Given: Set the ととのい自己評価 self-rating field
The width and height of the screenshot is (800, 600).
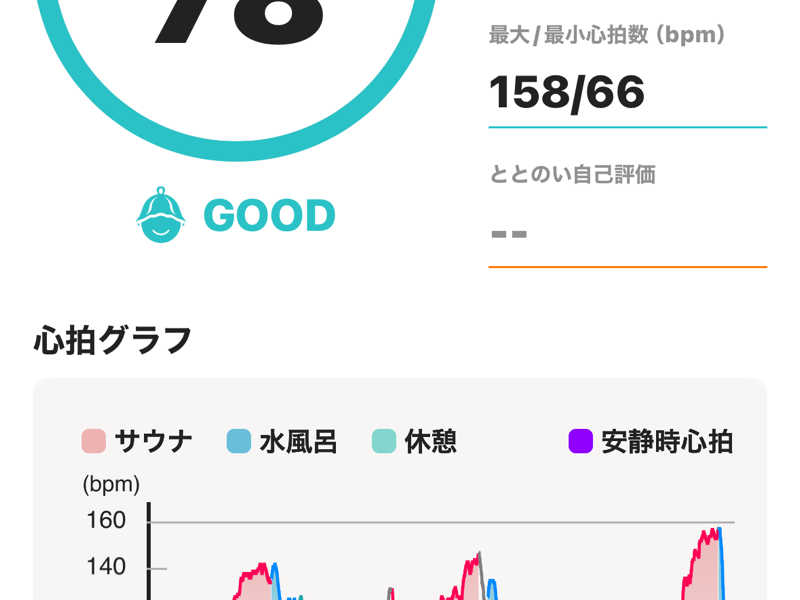Looking at the screenshot, I should [x=626, y=235].
